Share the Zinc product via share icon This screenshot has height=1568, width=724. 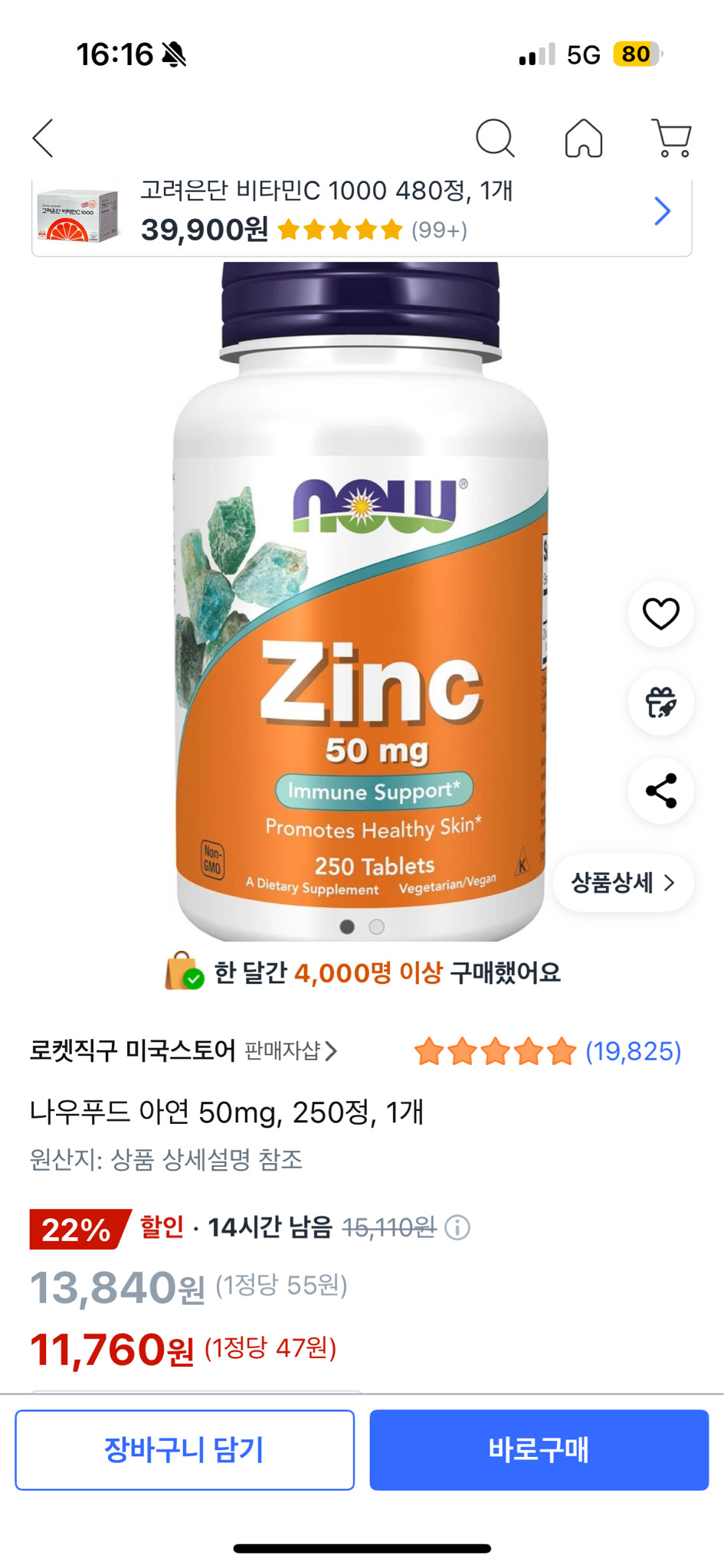tap(660, 792)
